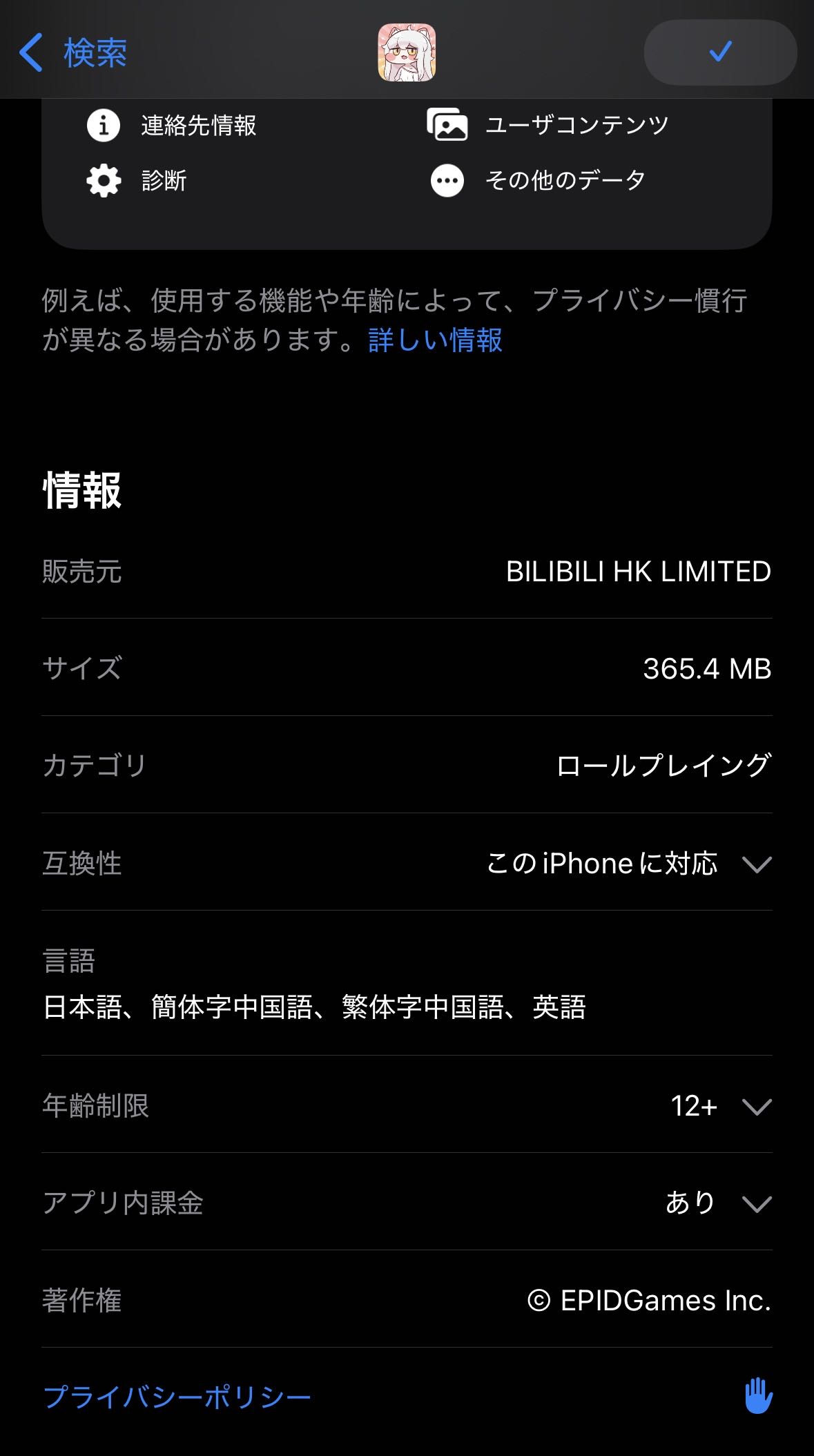This screenshot has width=814, height=1456.
Task: Go back to 検索 results
Action: tap(73, 52)
